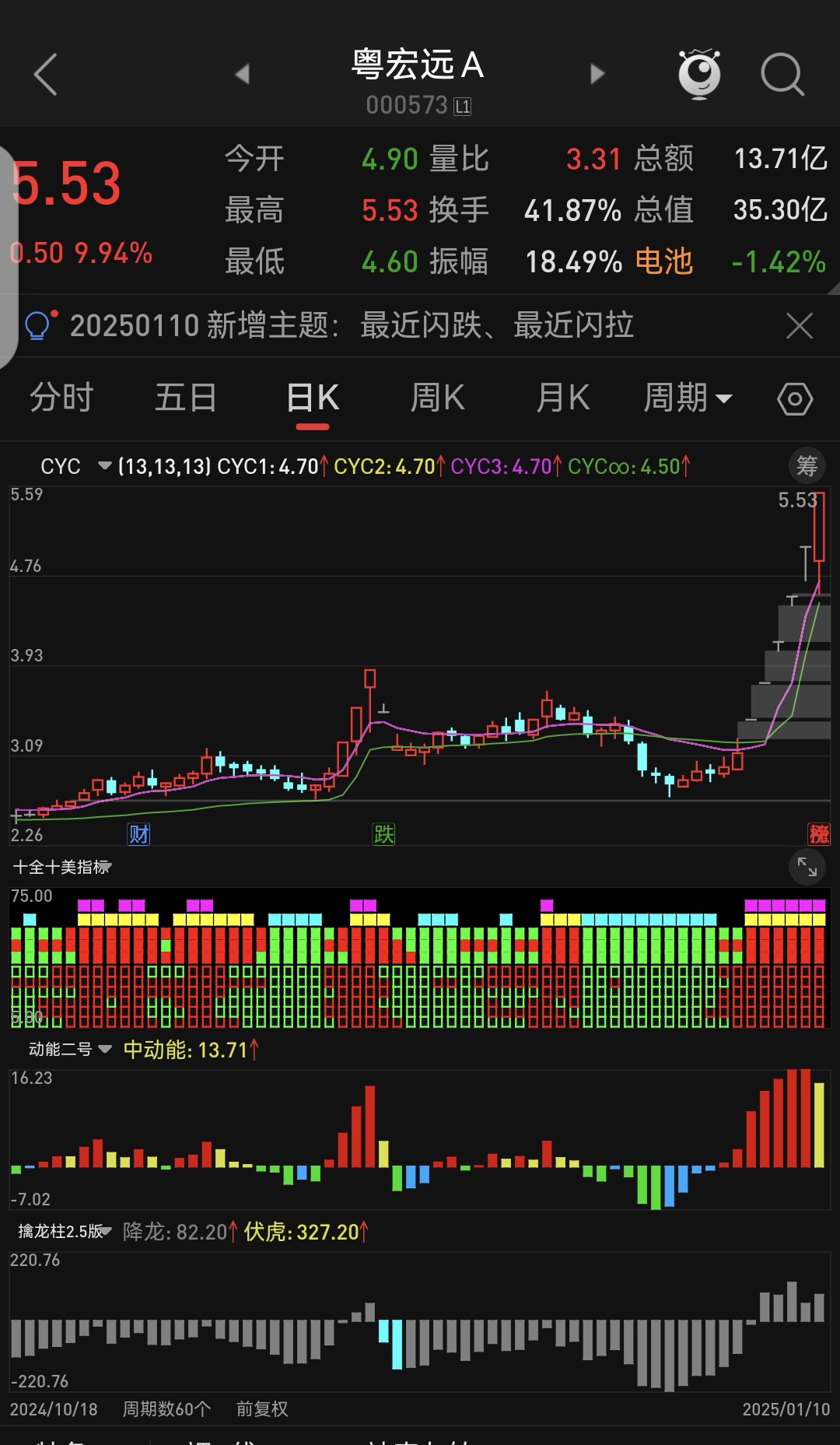This screenshot has height=1445, width=840.
Task: Open the chip distribution via 筹 icon
Action: click(807, 465)
